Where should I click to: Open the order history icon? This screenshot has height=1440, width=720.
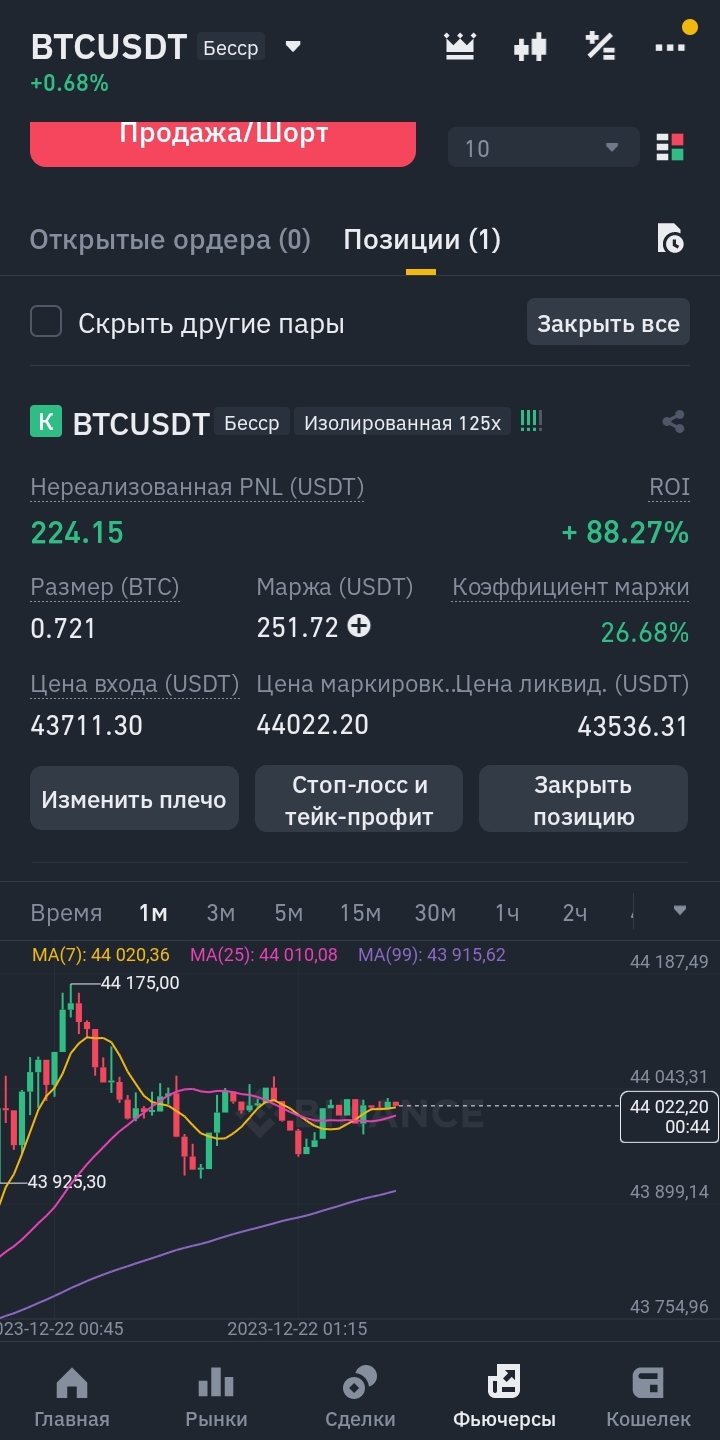coord(670,239)
